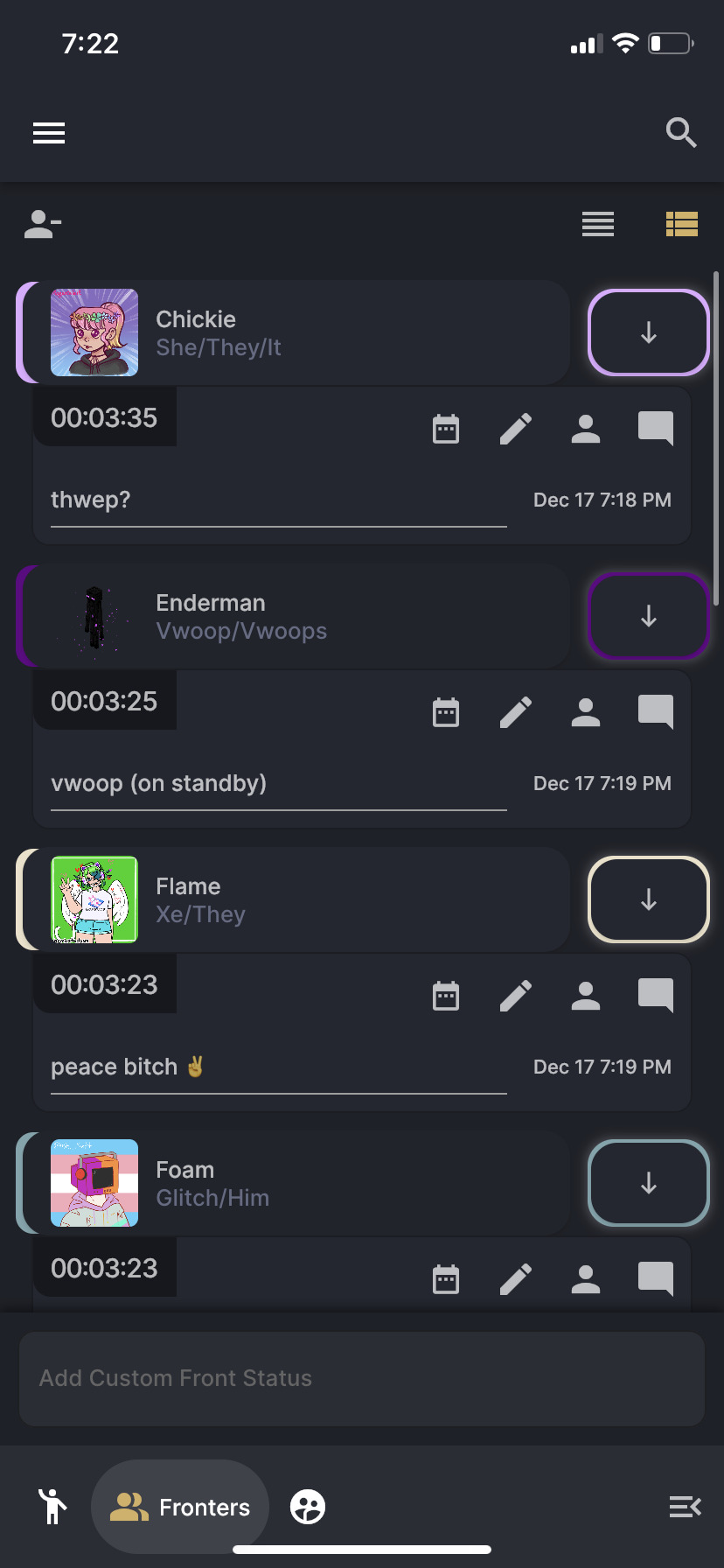Tap the down arrow next to Flame

(x=648, y=899)
